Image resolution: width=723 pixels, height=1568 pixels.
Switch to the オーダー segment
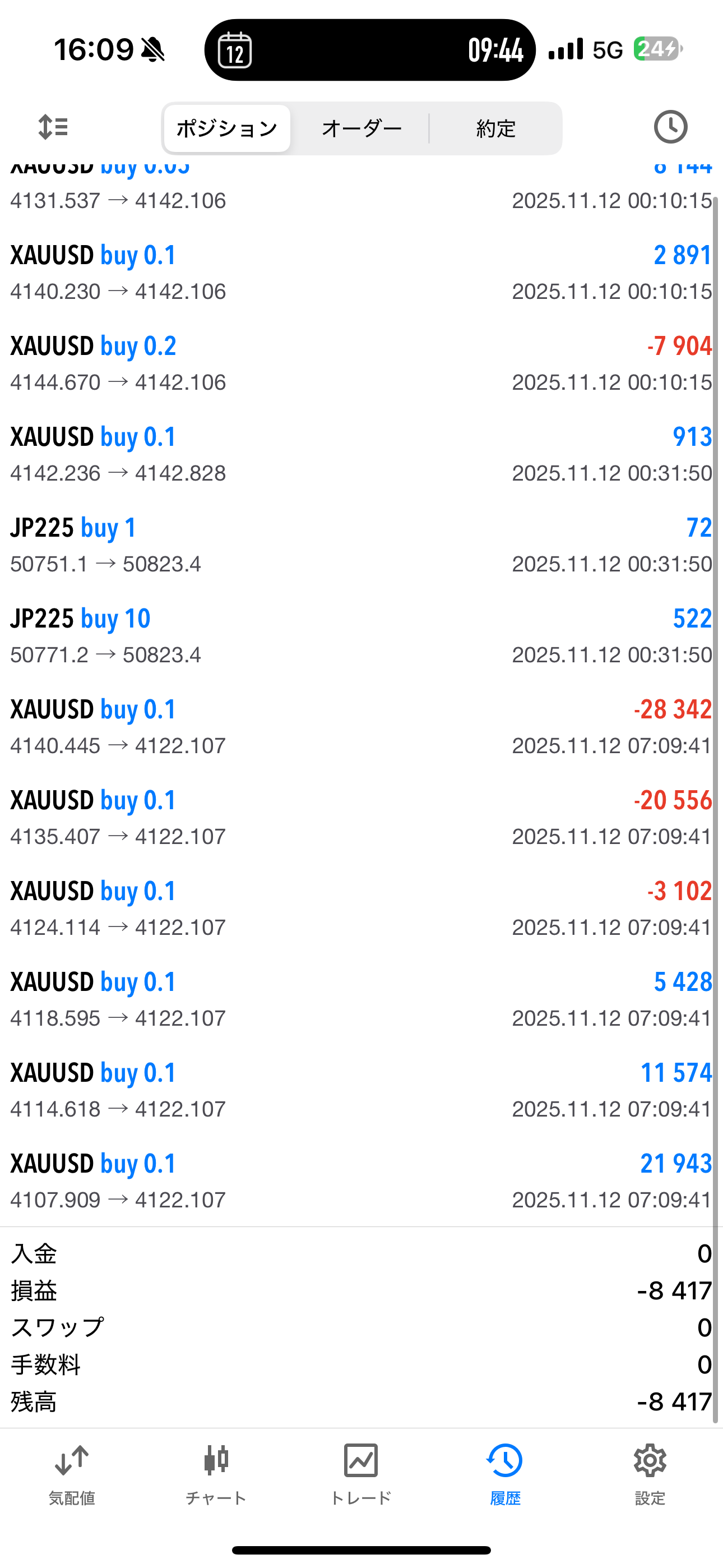coord(361,128)
